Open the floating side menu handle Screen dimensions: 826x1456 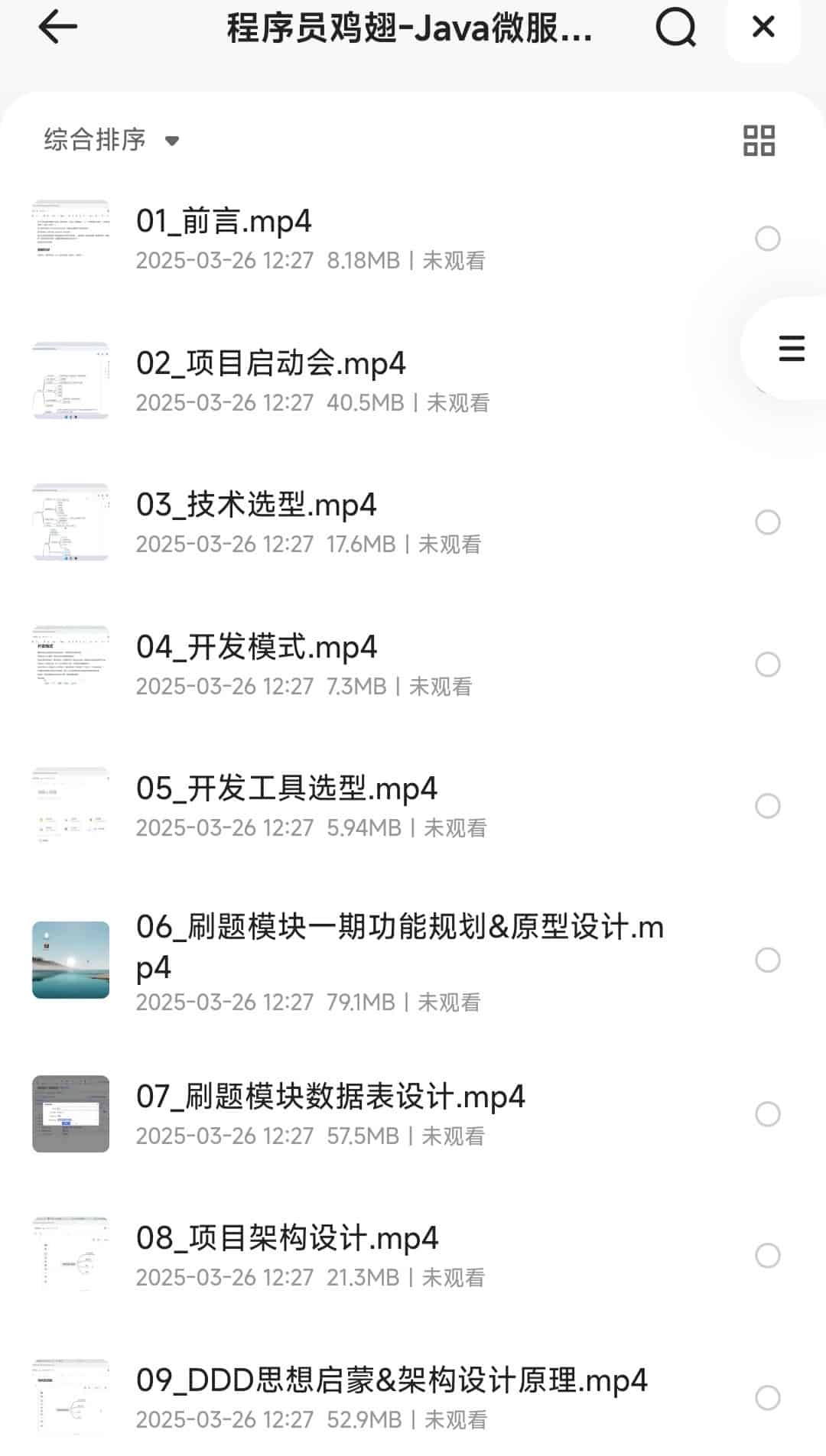pyautogui.click(x=788, y=349)
